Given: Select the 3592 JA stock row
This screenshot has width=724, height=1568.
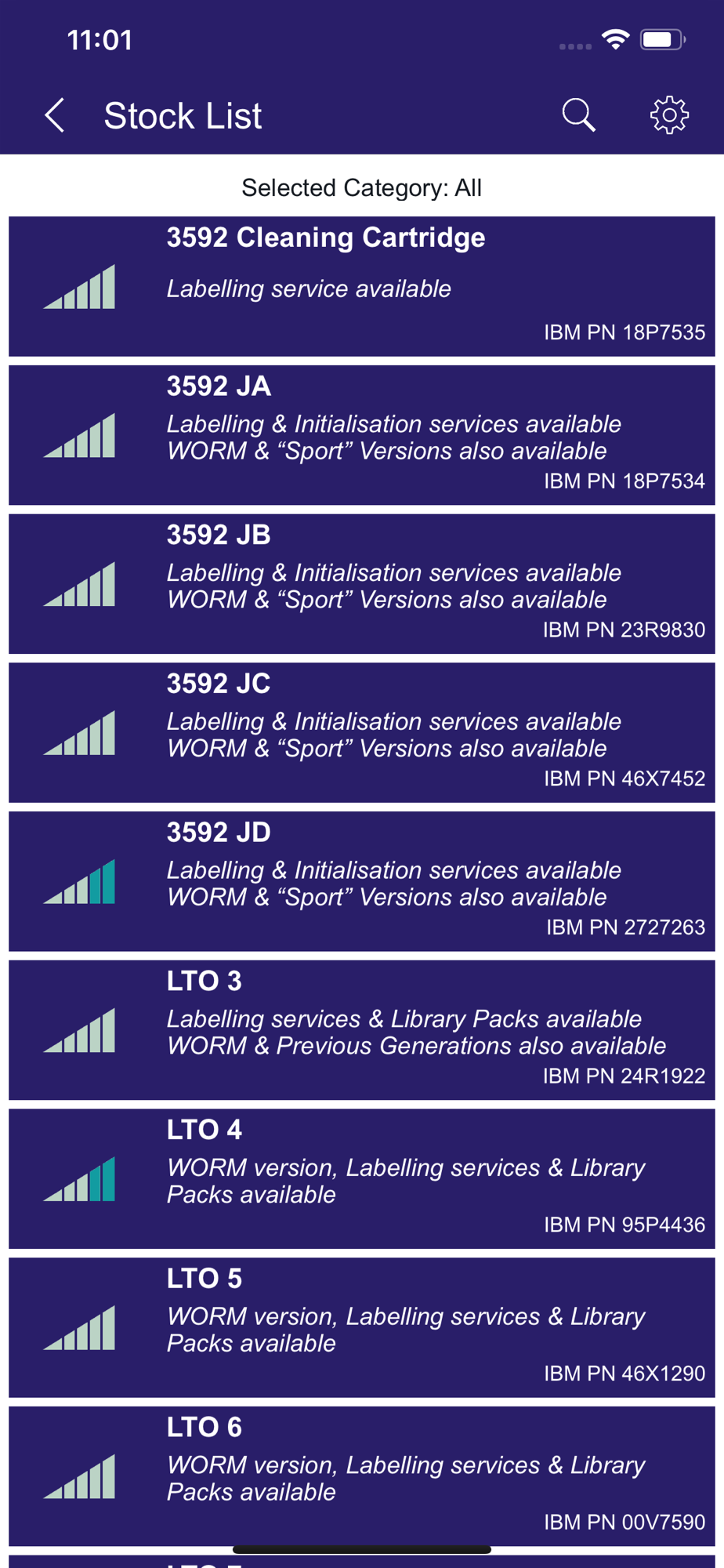Looking at the screenshot, I should tap(362, 435).
